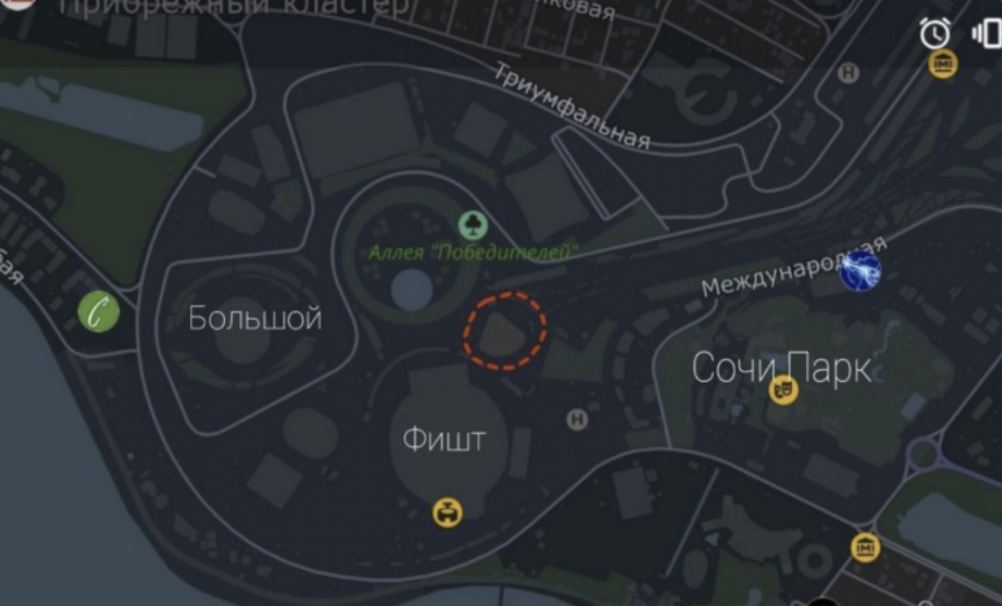Open the blue lightning marker on Международная
The width and height of the screenshot is (1002, 606).
tap(860, 271)
